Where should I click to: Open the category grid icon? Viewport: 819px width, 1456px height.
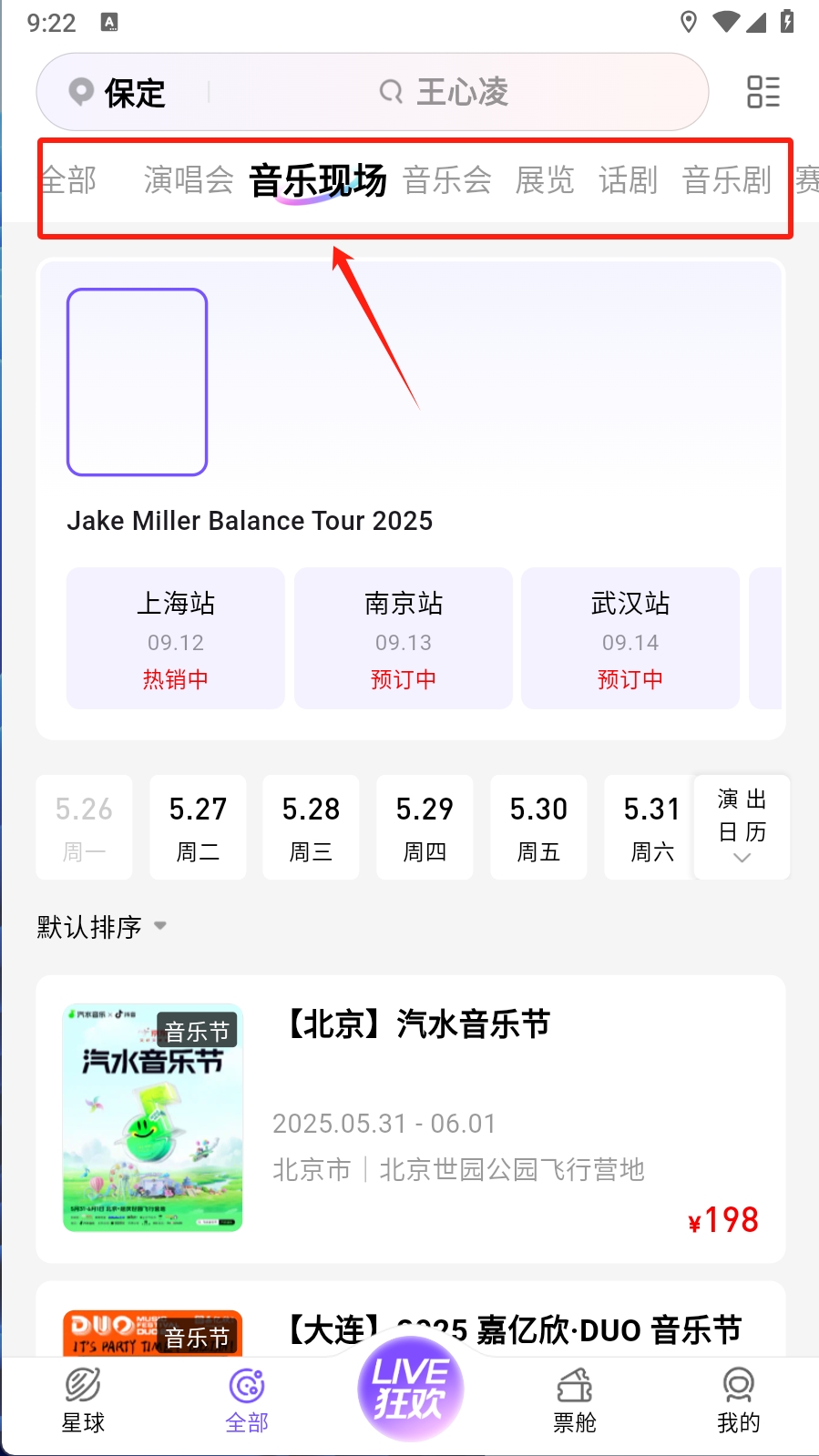click(763, 92)
